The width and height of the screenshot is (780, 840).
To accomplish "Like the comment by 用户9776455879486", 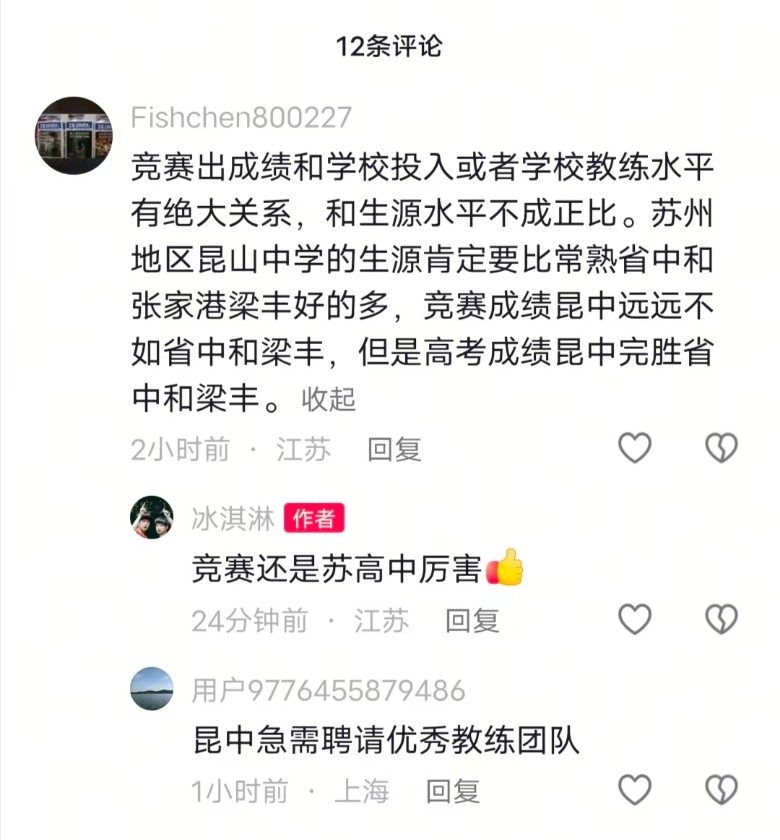I will click(634, 790).
